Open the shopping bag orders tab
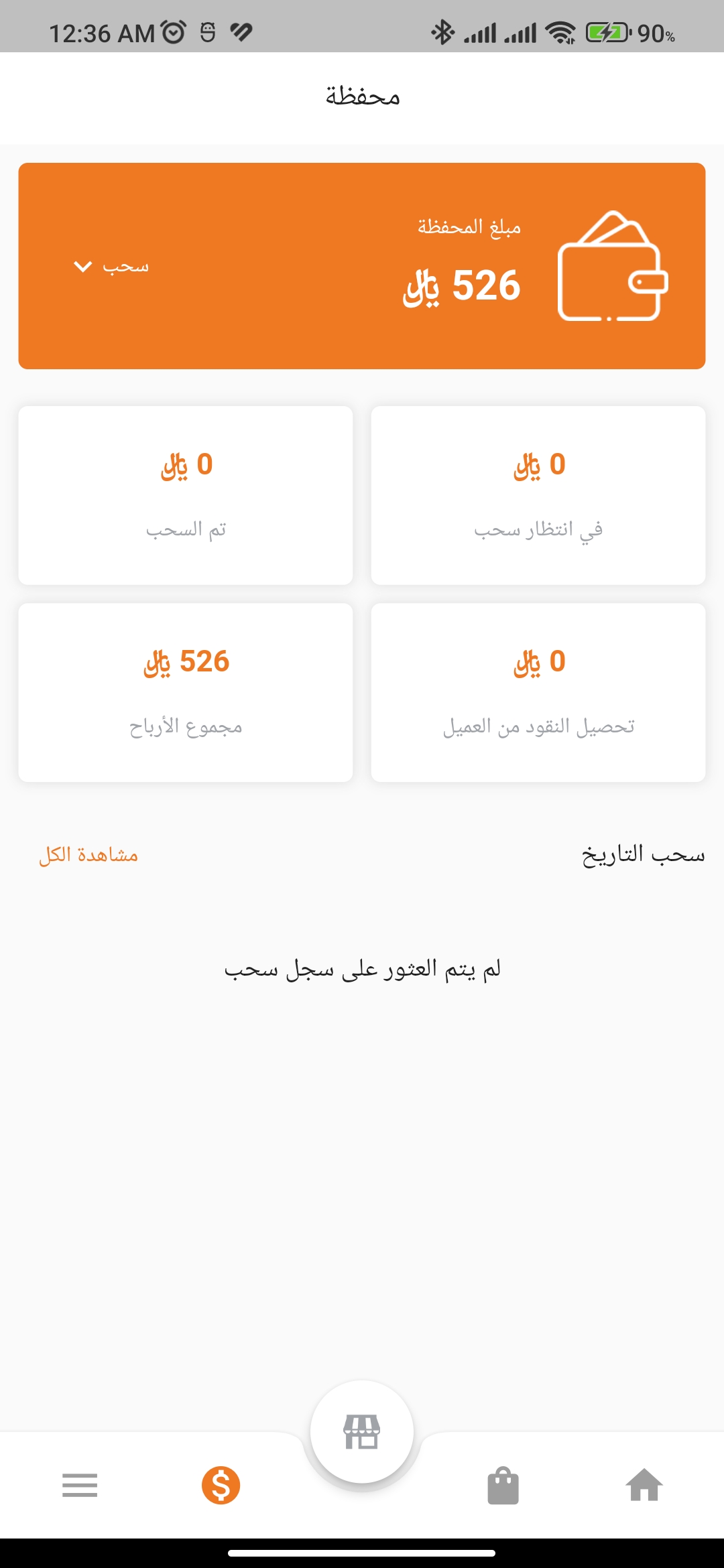 pos(503,1485)
